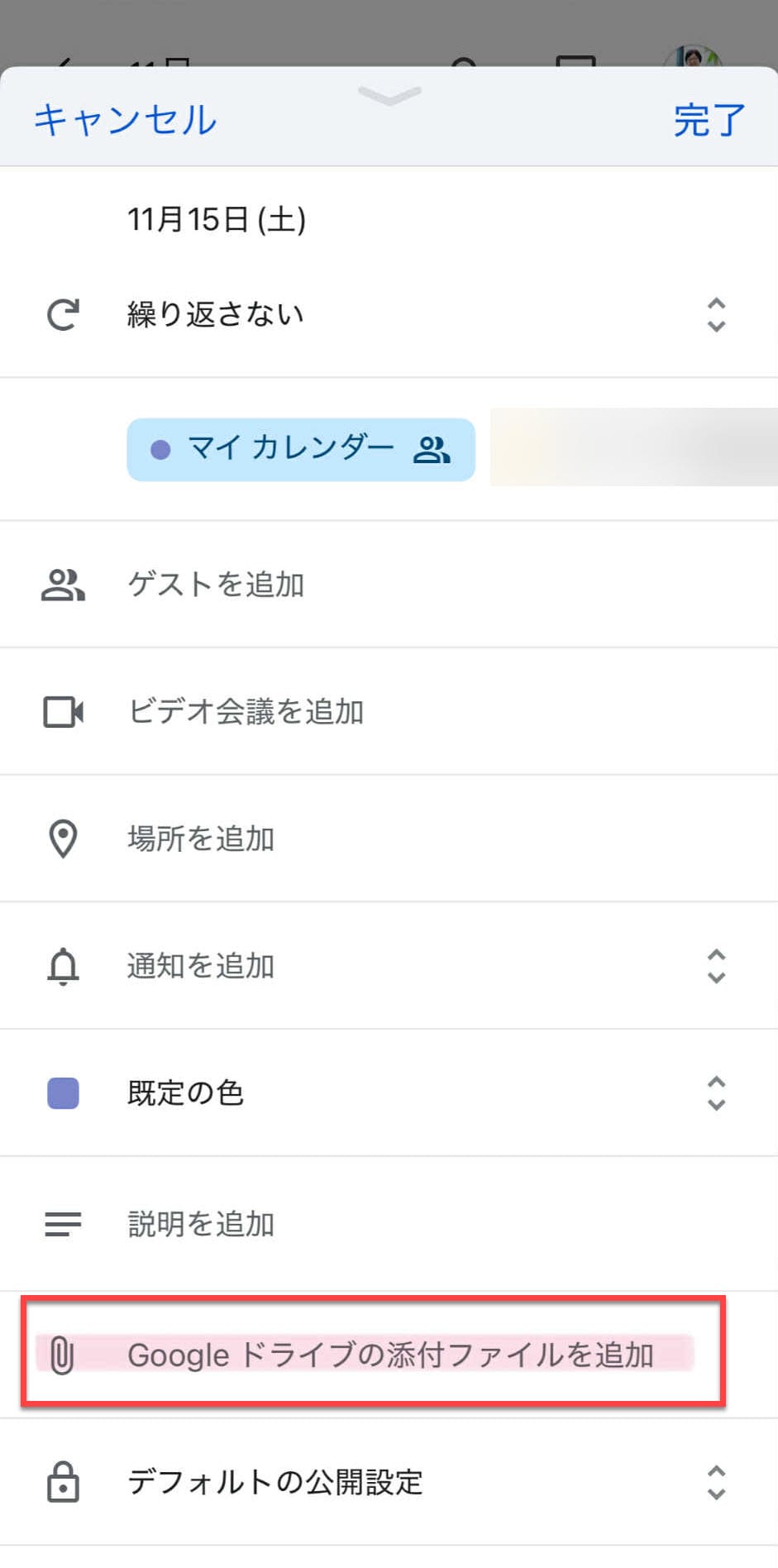Change the date 11月15日 (土)
This screenshot has width=778, height=1568.
[x=217, y=219]
